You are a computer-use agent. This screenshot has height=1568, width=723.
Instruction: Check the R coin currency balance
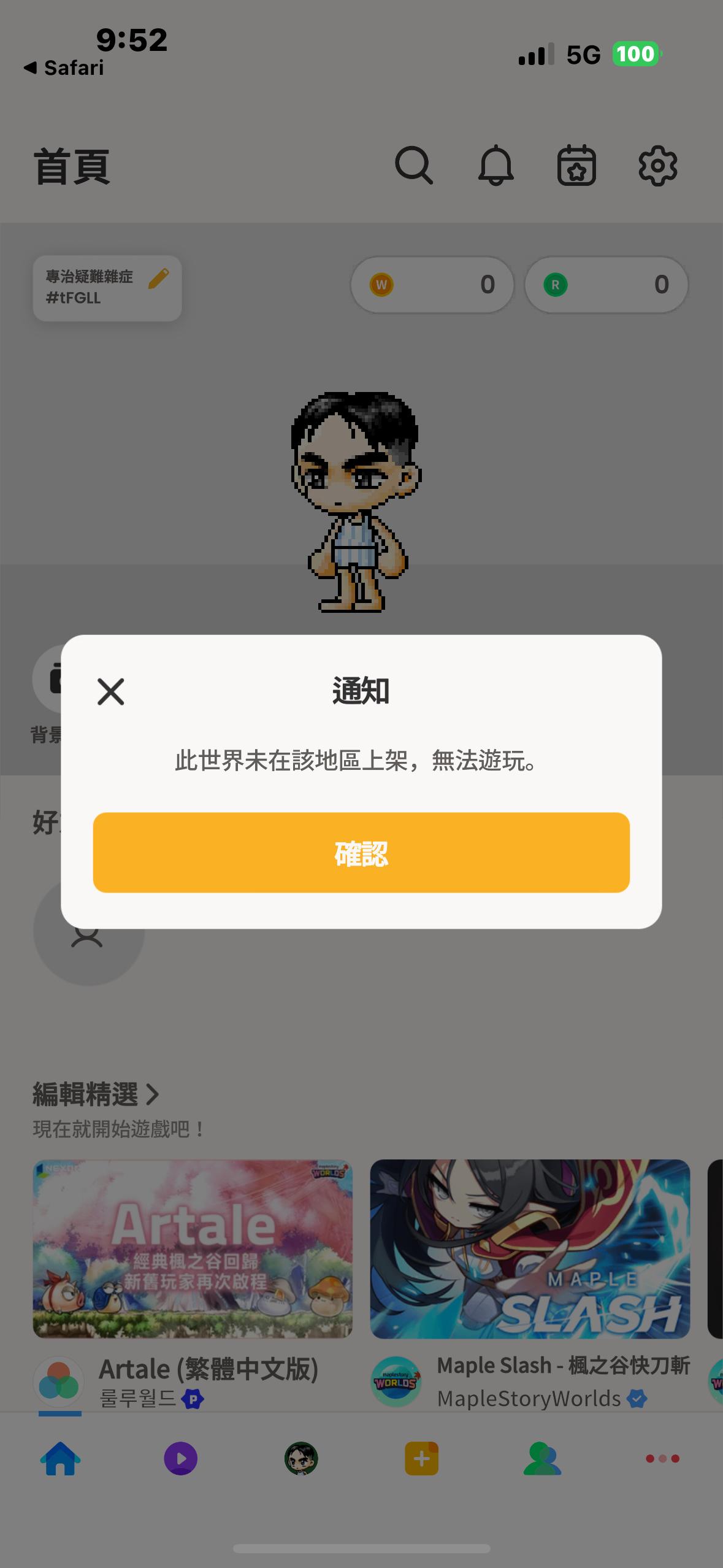click(x=606, y=284)
